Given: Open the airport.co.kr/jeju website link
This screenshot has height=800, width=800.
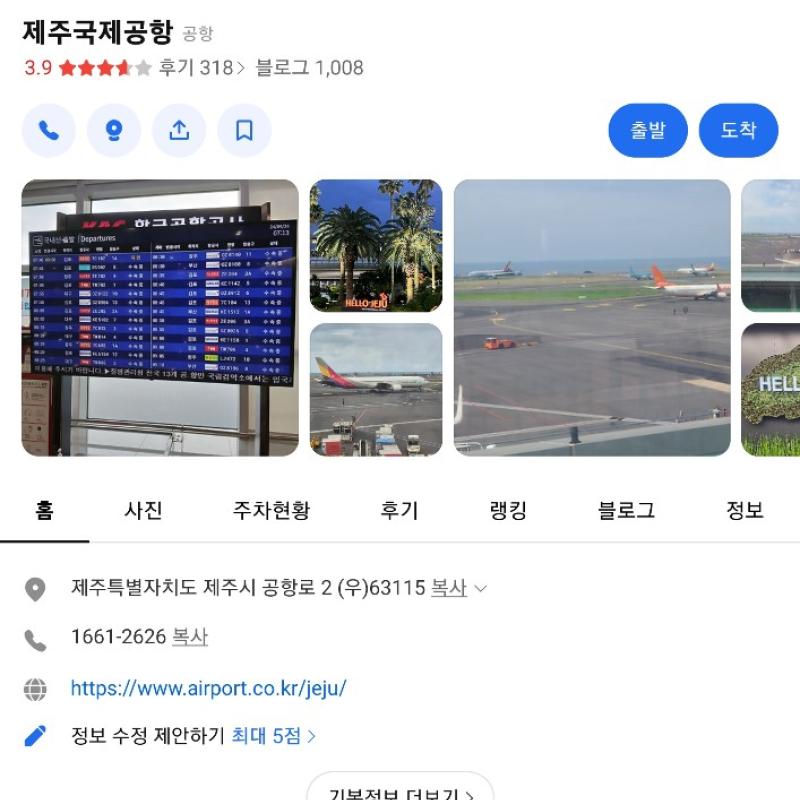Looking at the screenshot, I should point(208,688).
